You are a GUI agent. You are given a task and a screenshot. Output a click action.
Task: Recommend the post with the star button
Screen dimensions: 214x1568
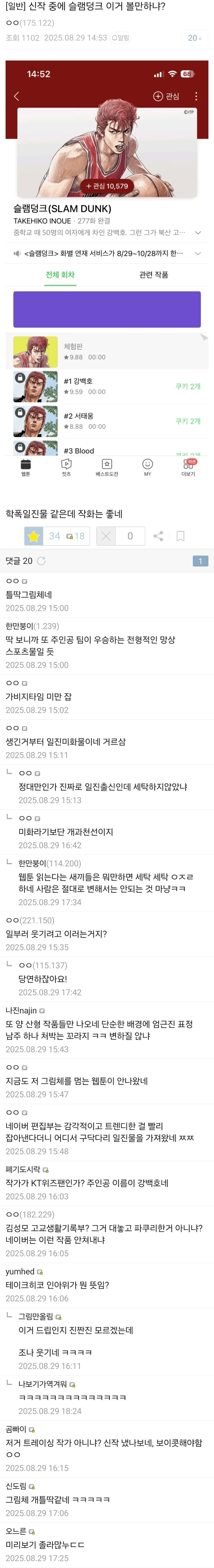coord(34,536)
